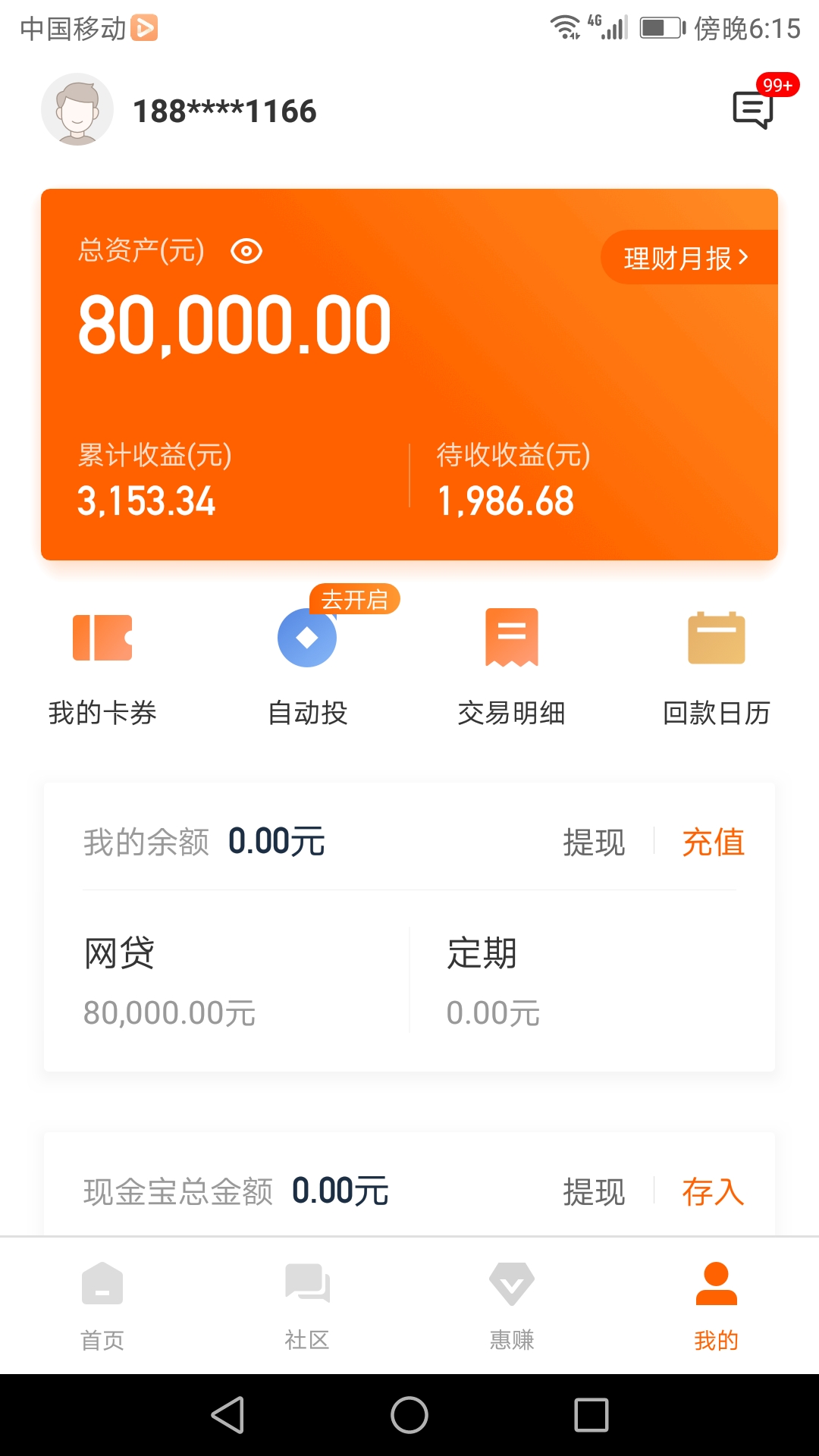The height and width of the screenshot is (1456, 819).
Task: Switch to the 社区 tab
Action: tap(307, 1306)
